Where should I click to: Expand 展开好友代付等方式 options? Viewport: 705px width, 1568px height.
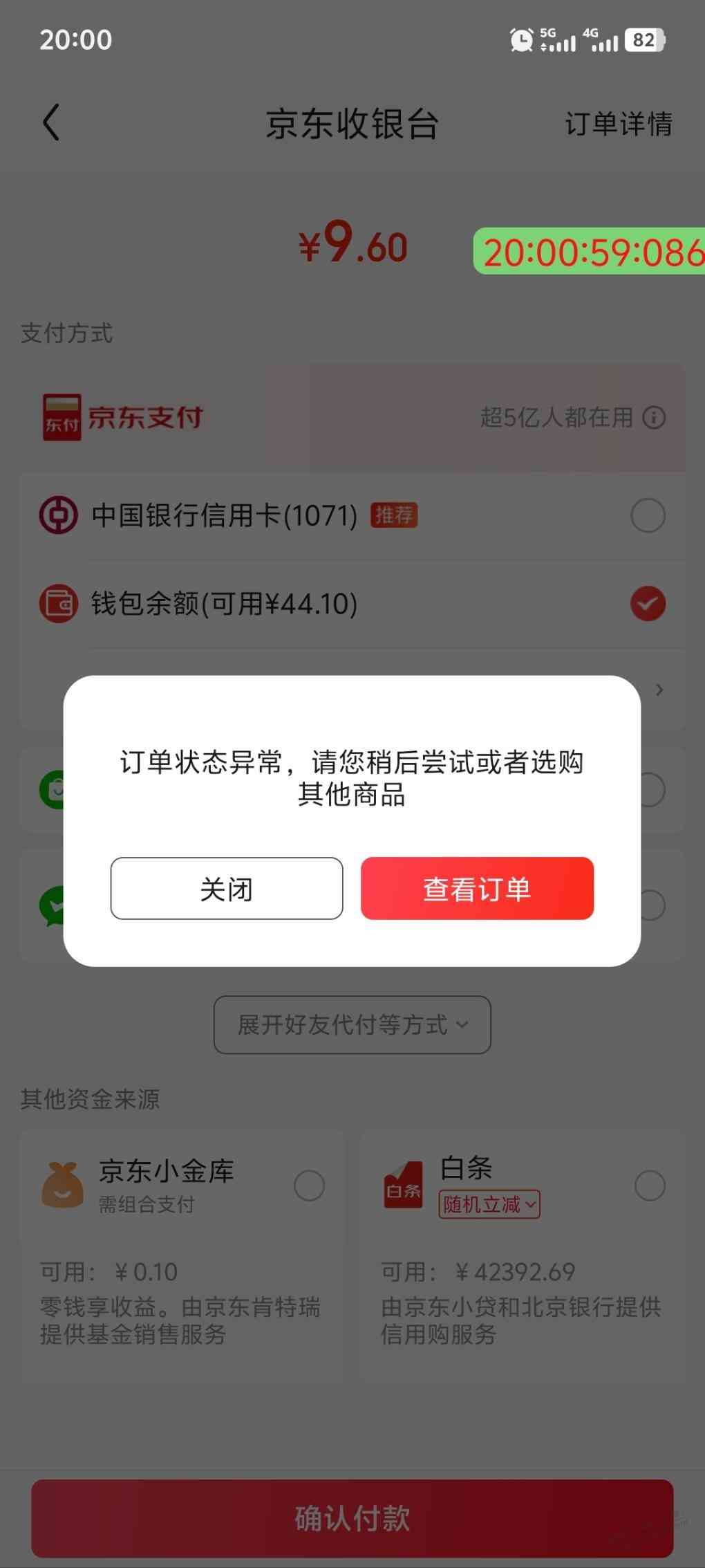(352, 1025)
